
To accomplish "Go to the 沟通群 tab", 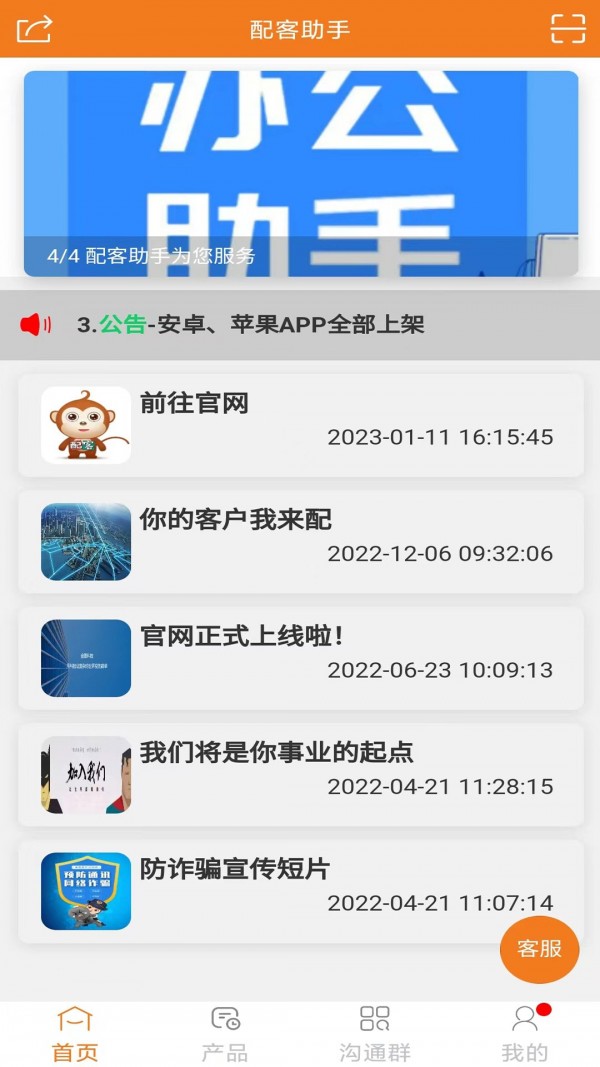I will (x=375, y=1034).
